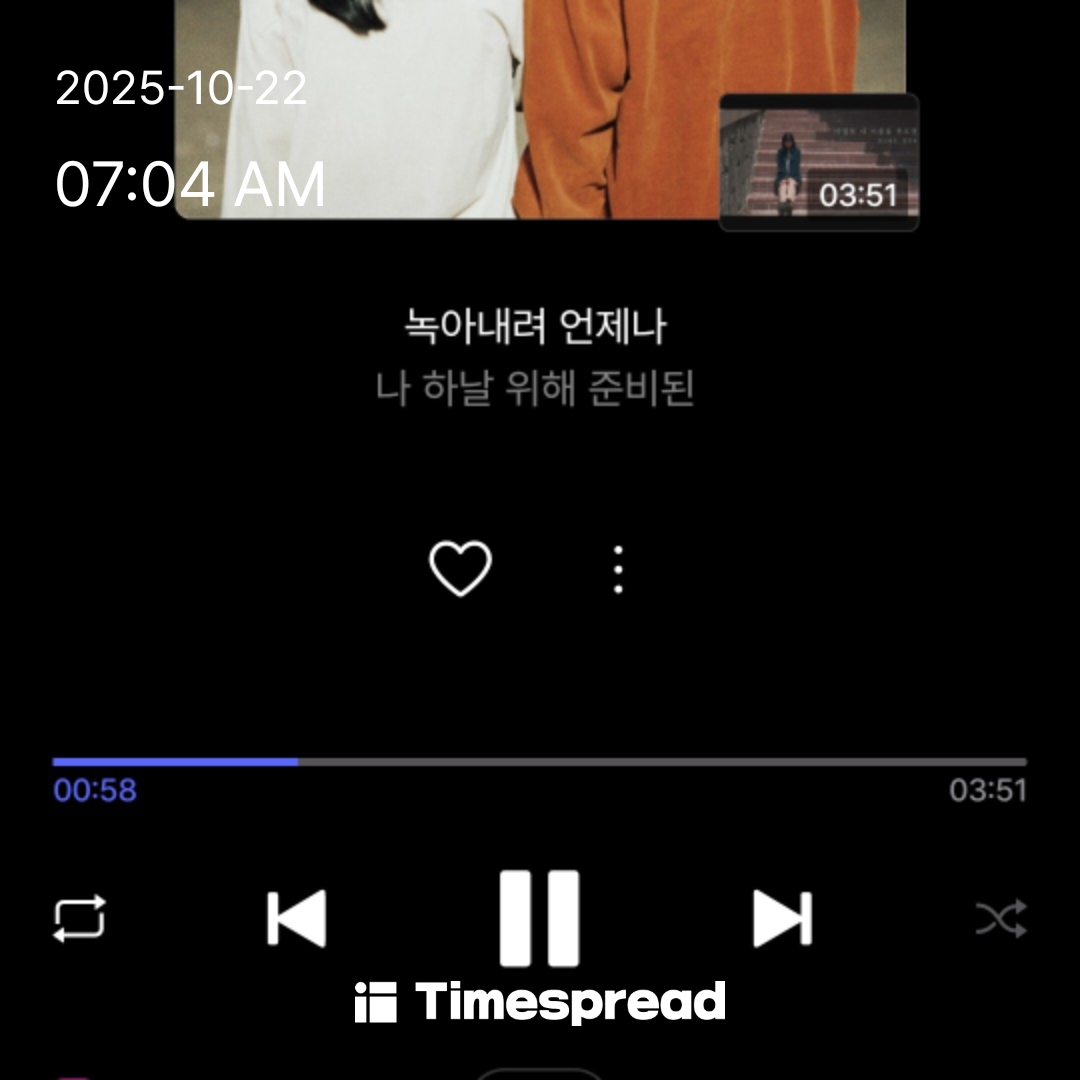Viewport: 1080px width, 1080px height.
Task: Turn on shuffle playback
Action: [x=1001, y=918]
